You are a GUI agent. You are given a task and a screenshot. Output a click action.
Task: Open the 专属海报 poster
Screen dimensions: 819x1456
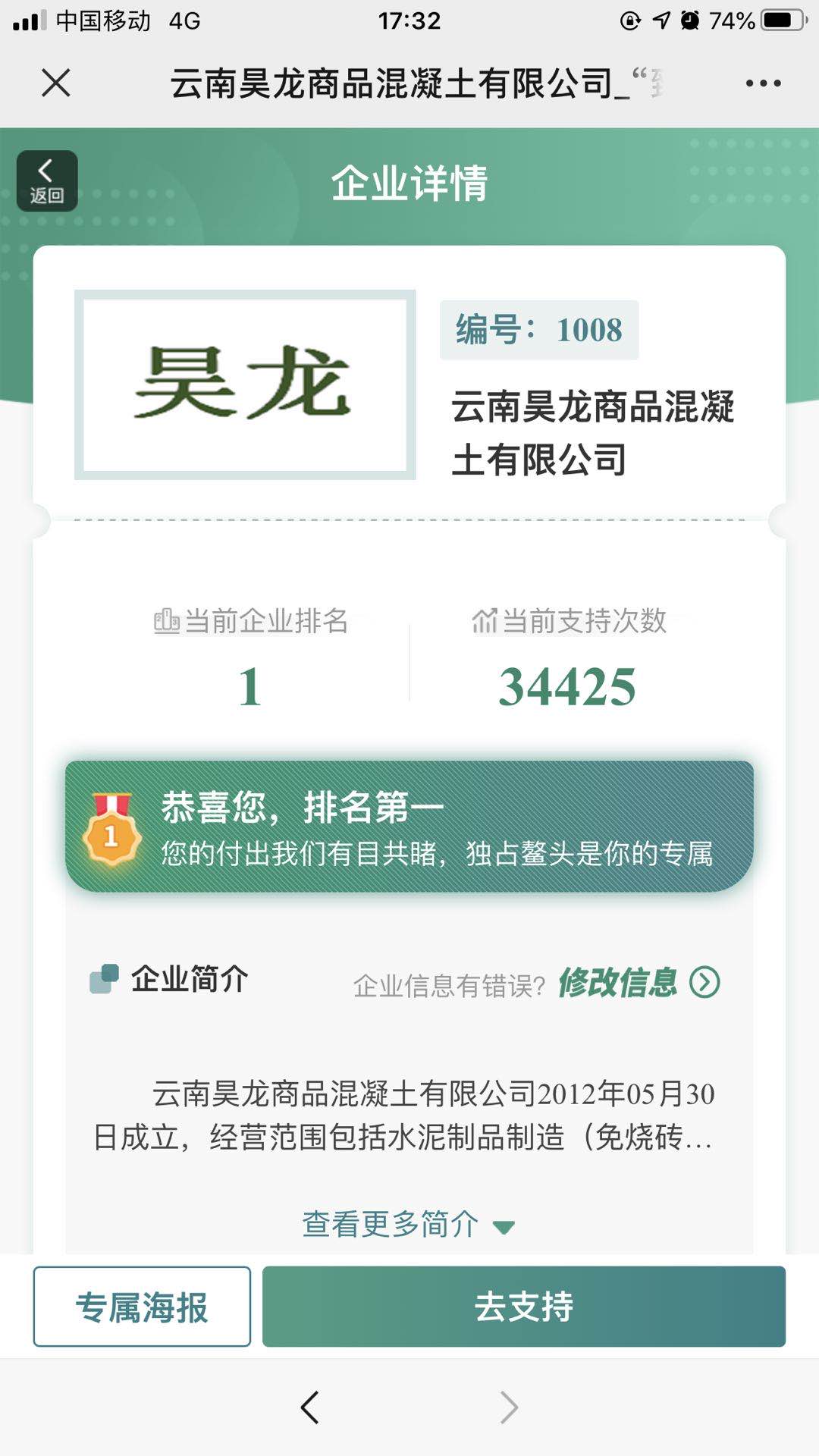point(142,1307)
